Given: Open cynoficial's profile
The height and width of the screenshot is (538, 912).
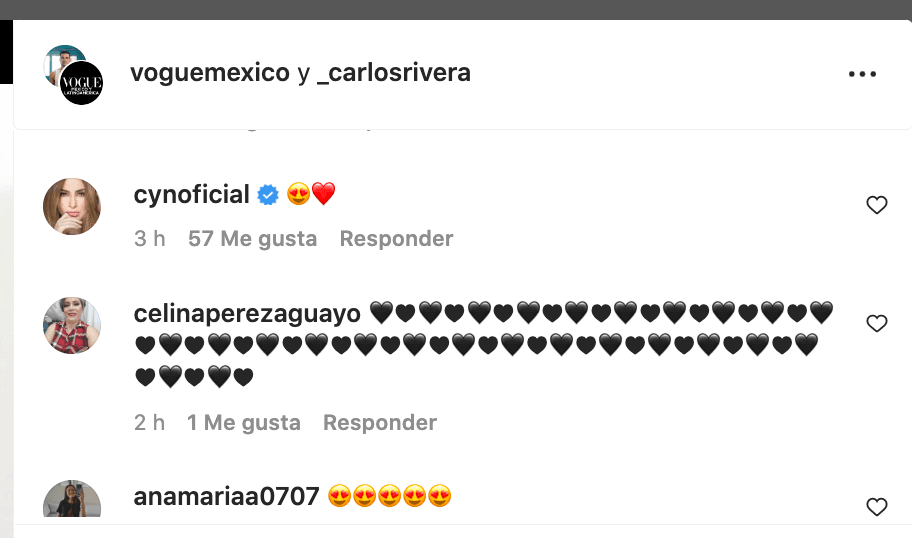Looking at the screenshot, I should [191, 195].
